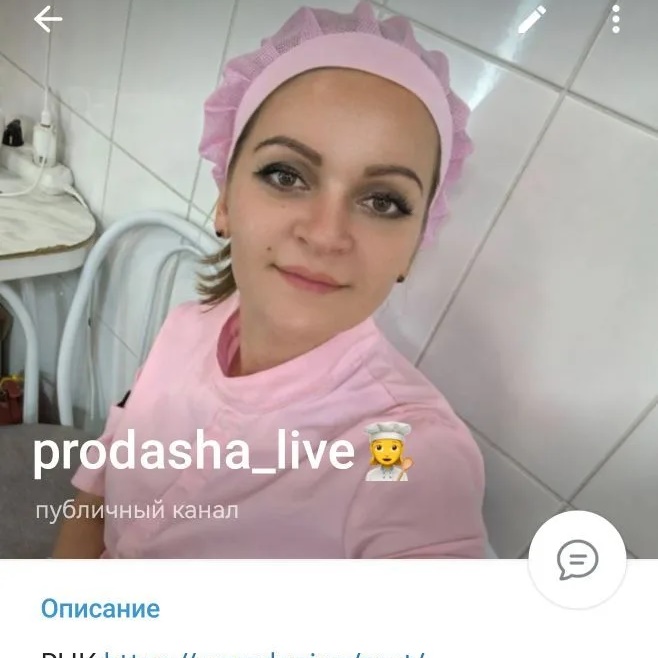This screenshot has width=658, height=658.
Task: Go back using the arrow icon
Action: pyautogui.click(x=48, y=19)
